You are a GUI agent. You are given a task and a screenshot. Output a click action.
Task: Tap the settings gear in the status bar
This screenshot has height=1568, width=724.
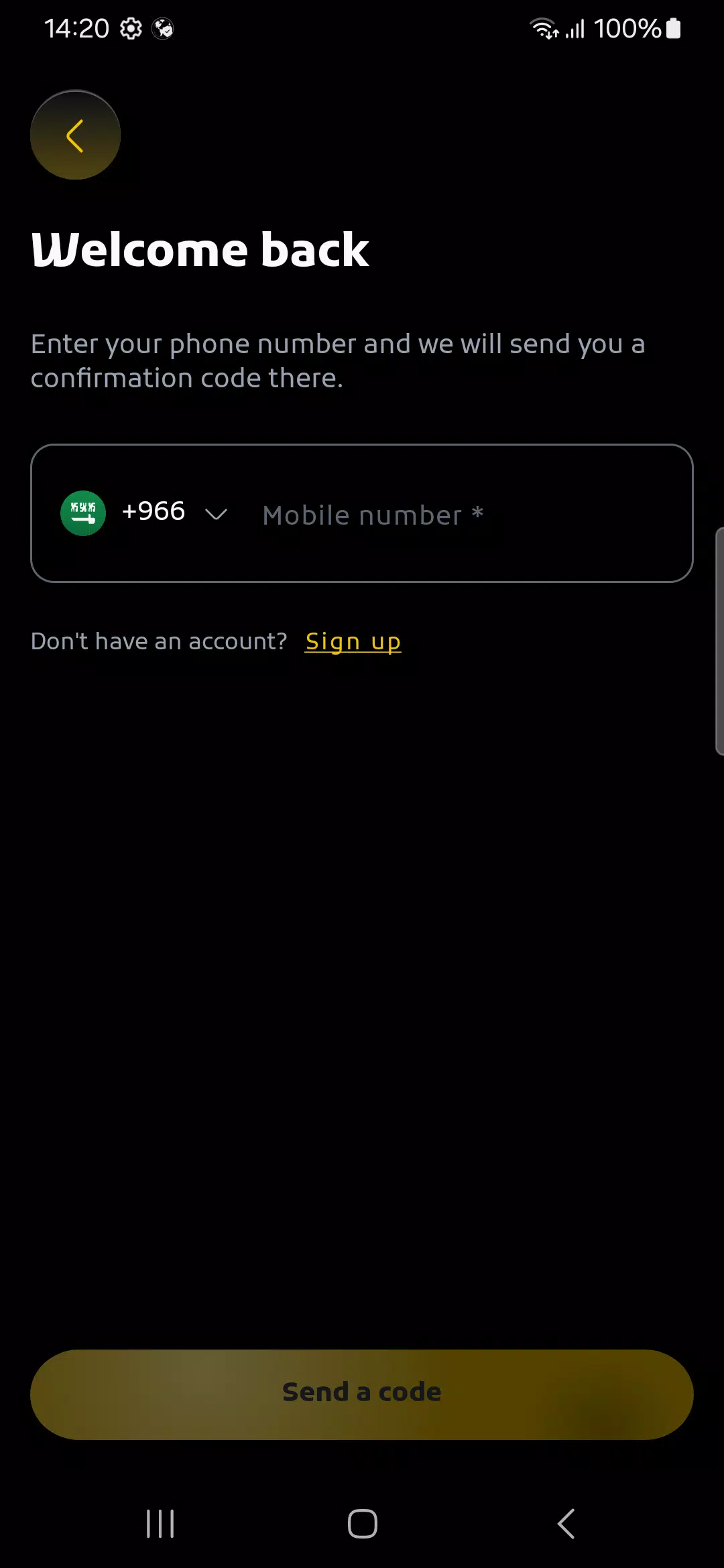(x=130, y=28)
